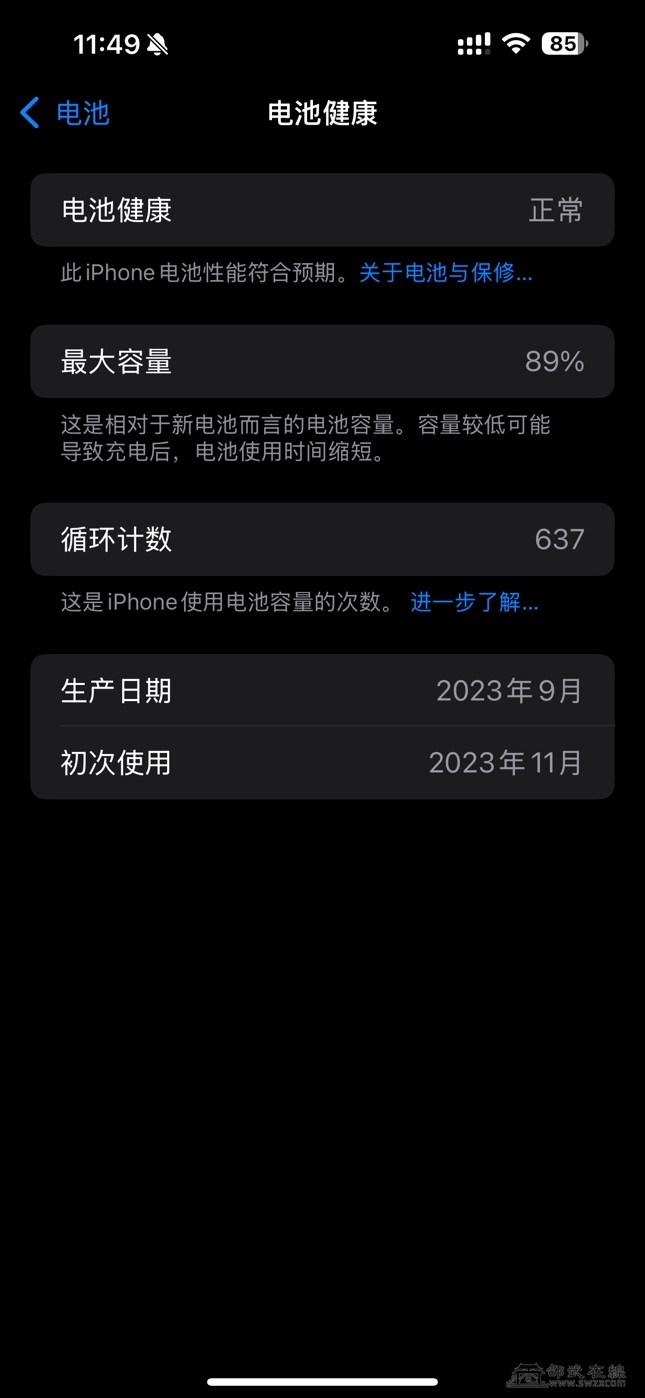Open the 关于电池与保修 link
This screenshot has width=645, height=1398.
pos(445,272)
